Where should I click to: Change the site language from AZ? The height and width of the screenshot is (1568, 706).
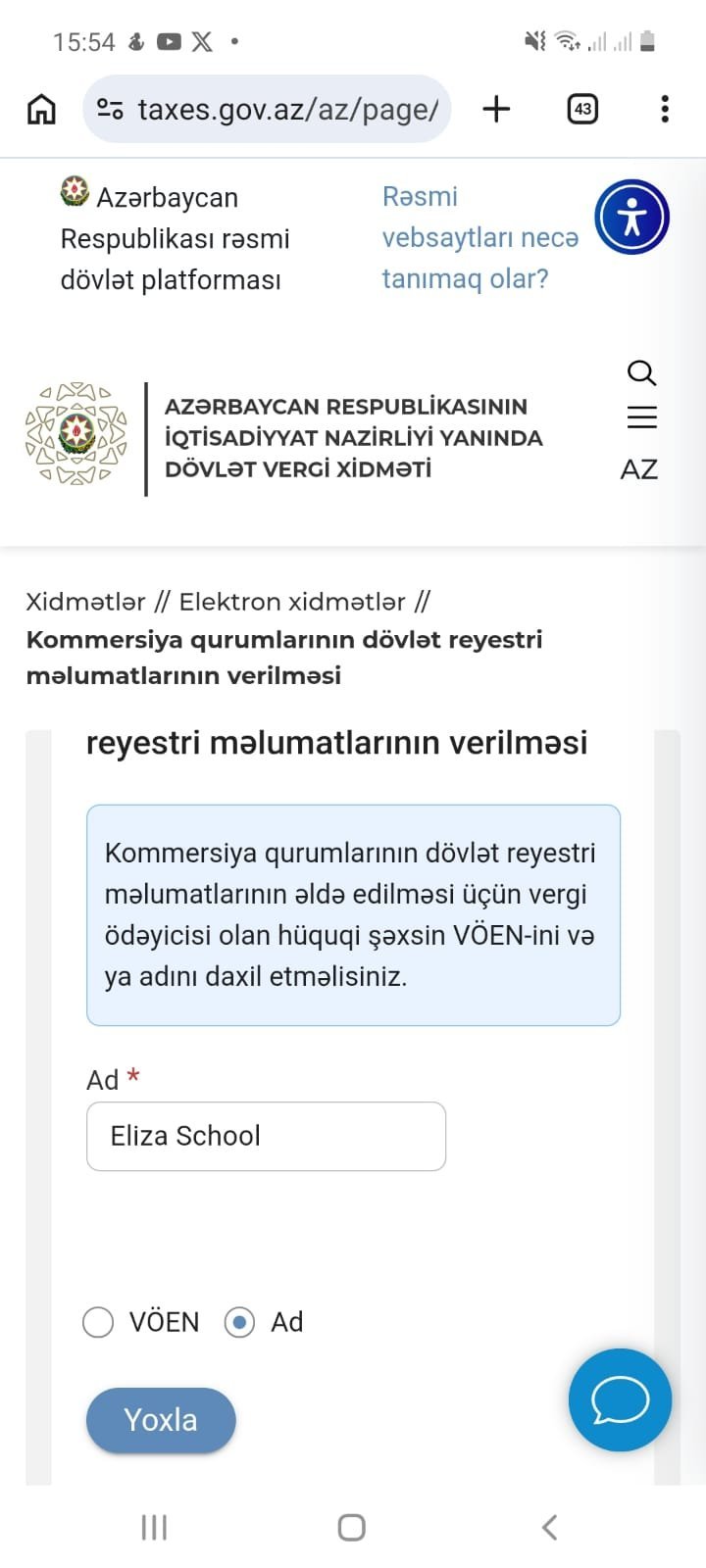639,469
